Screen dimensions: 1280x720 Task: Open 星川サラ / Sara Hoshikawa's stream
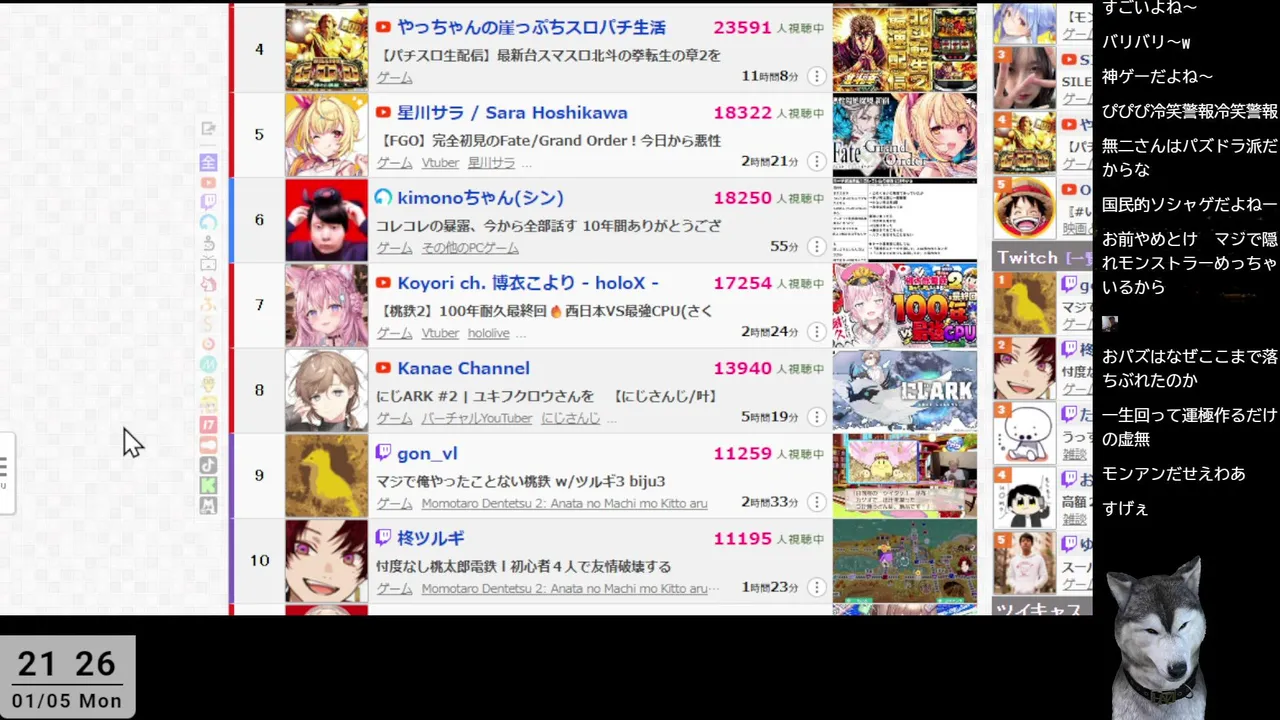click(511, 113)
